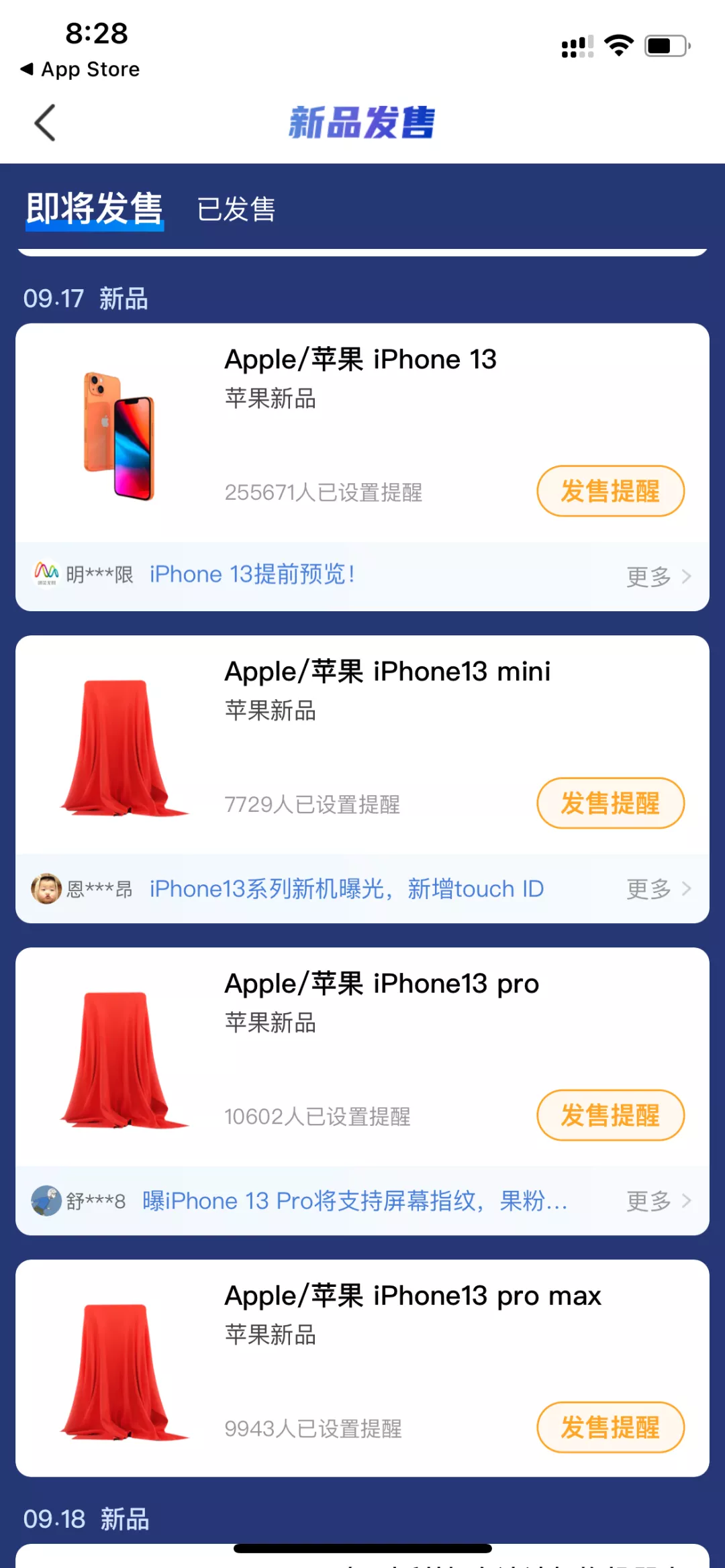The image size is (725, 1568).
Task: Set 发售提醒 for iPhone 13
Action: (610, 491)
